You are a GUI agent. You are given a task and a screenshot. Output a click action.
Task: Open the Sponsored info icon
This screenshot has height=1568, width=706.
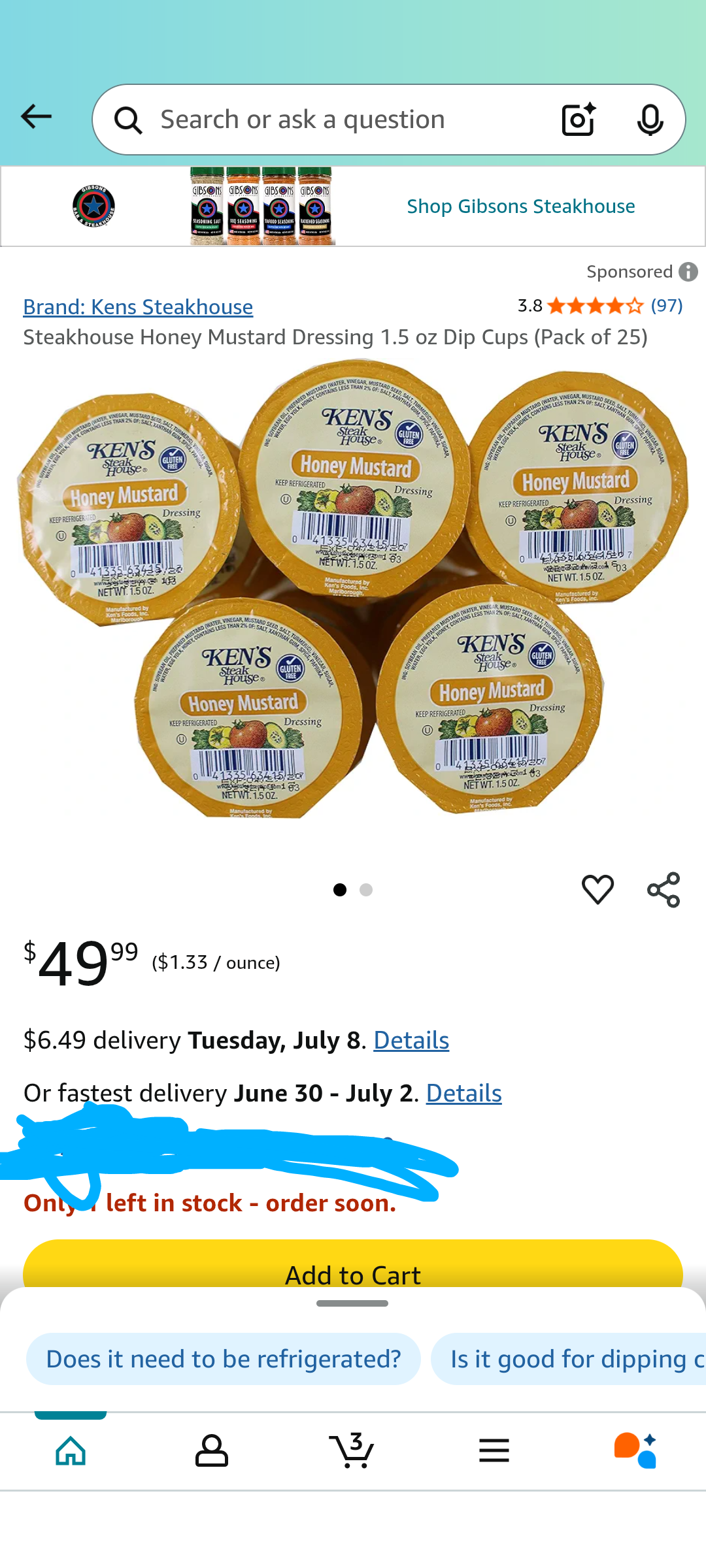pos(688,272)
